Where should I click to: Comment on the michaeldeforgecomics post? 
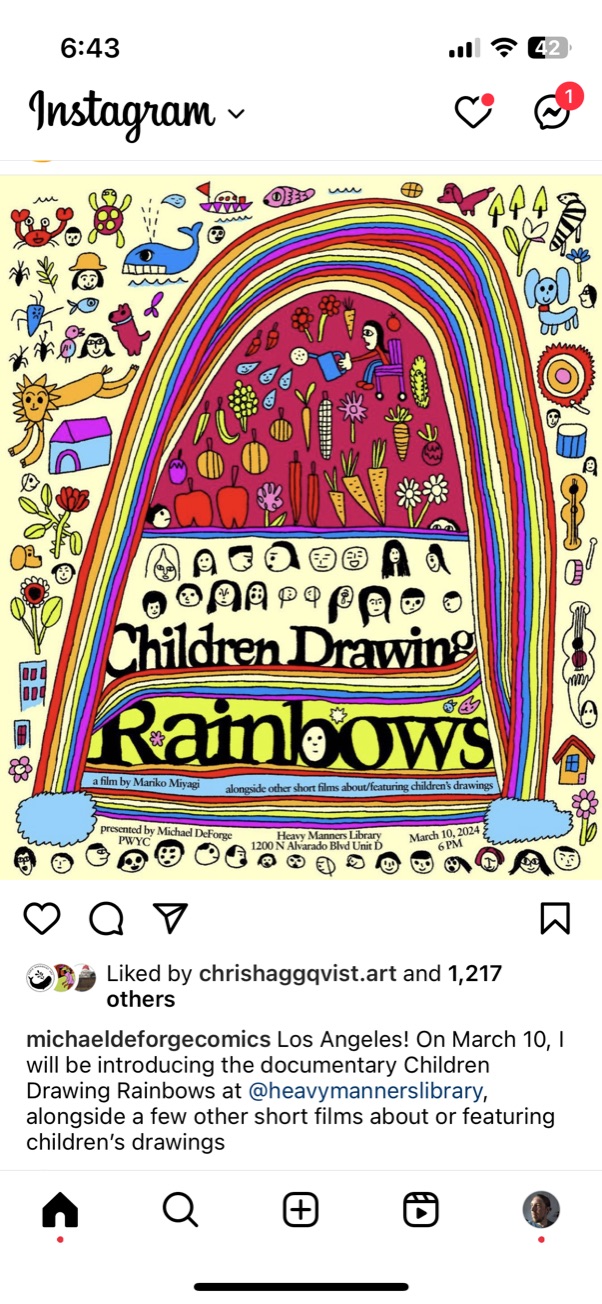pos(106,918)
